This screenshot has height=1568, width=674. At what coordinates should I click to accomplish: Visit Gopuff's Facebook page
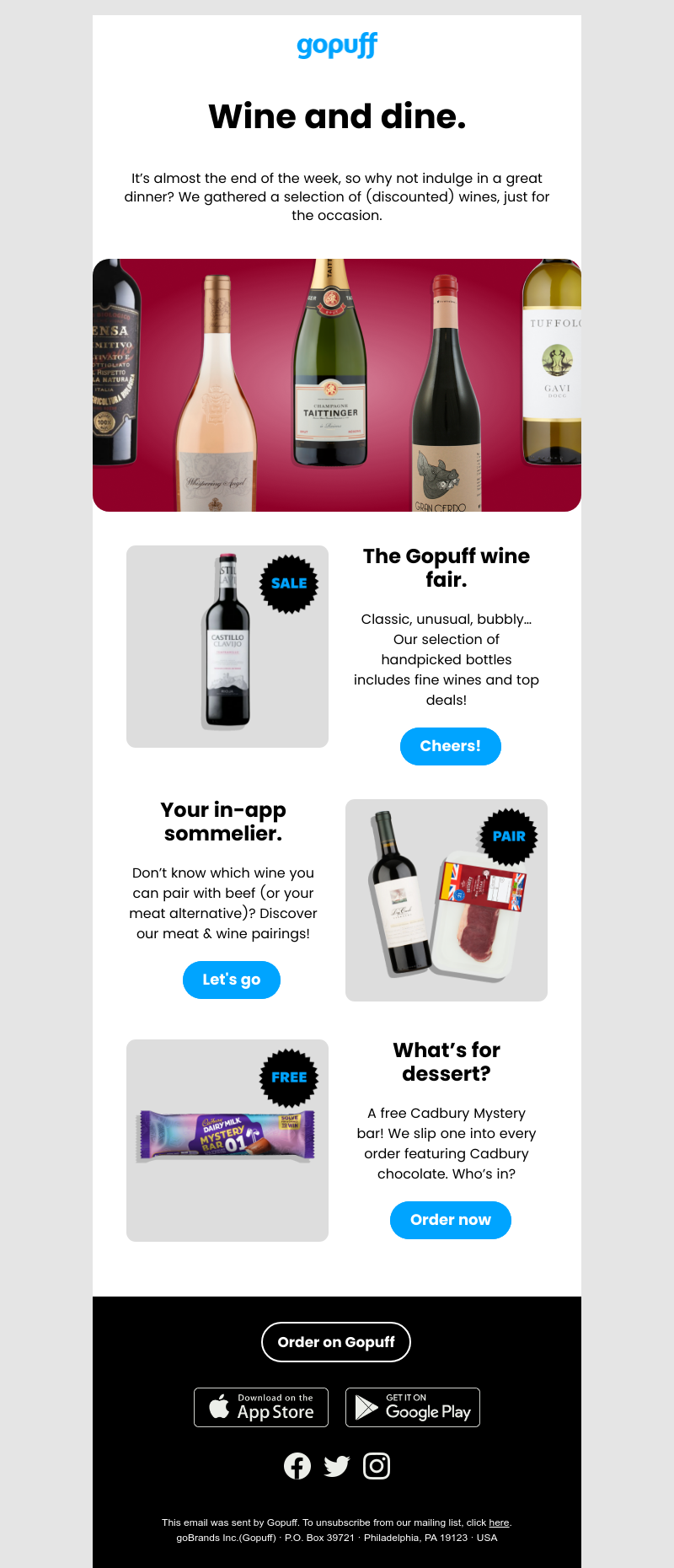point(297,1466)
